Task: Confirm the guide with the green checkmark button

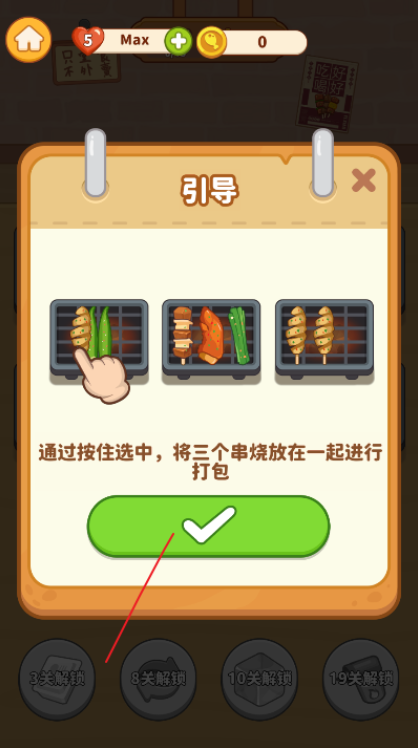Action: 209,526
